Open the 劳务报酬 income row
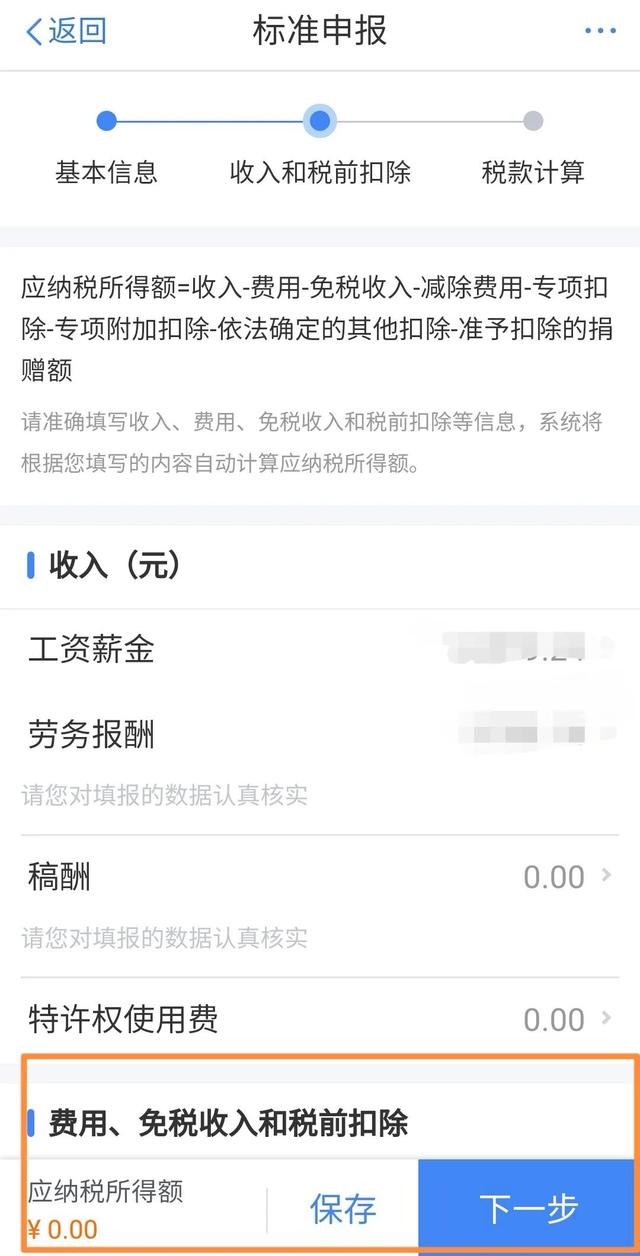640x1256 pixels. [x=320, y=736]
